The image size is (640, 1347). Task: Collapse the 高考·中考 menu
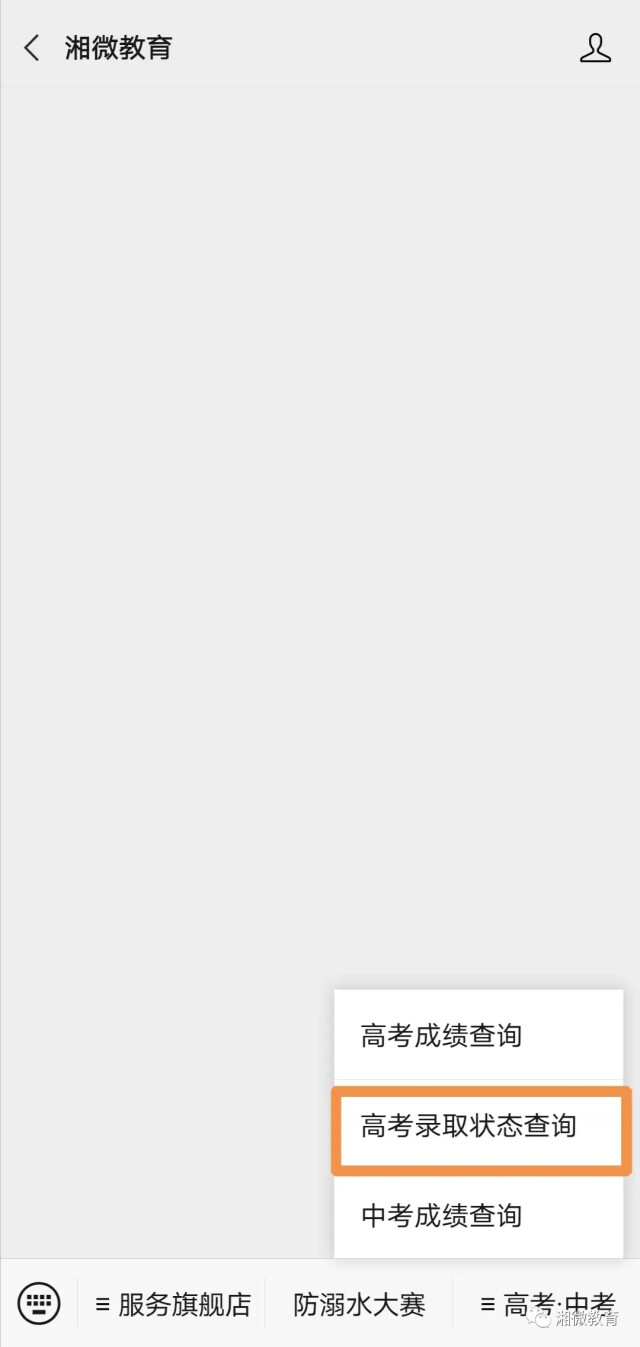(x=547, y=1304)
